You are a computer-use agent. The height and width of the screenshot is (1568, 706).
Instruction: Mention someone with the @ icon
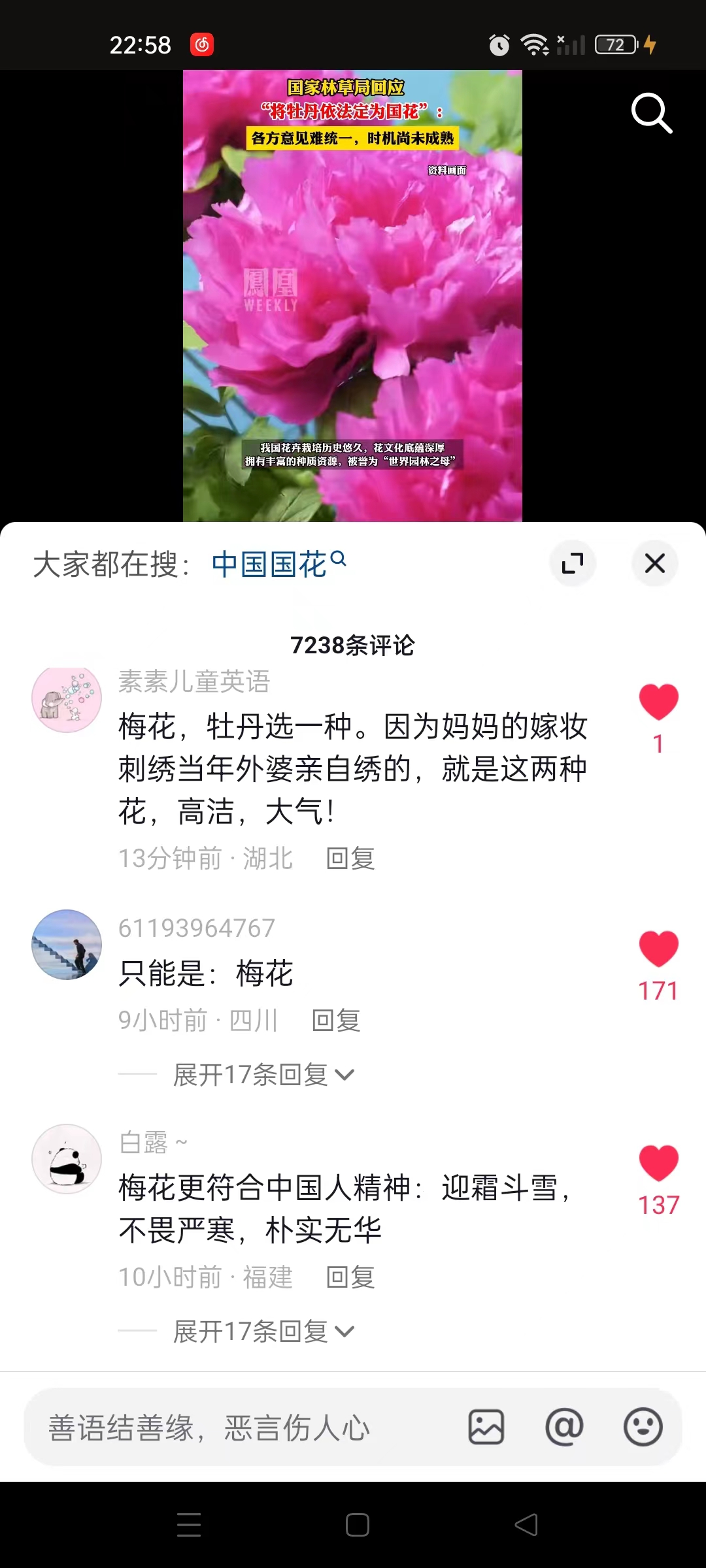pyautogui.click(x=564, y=1427)
